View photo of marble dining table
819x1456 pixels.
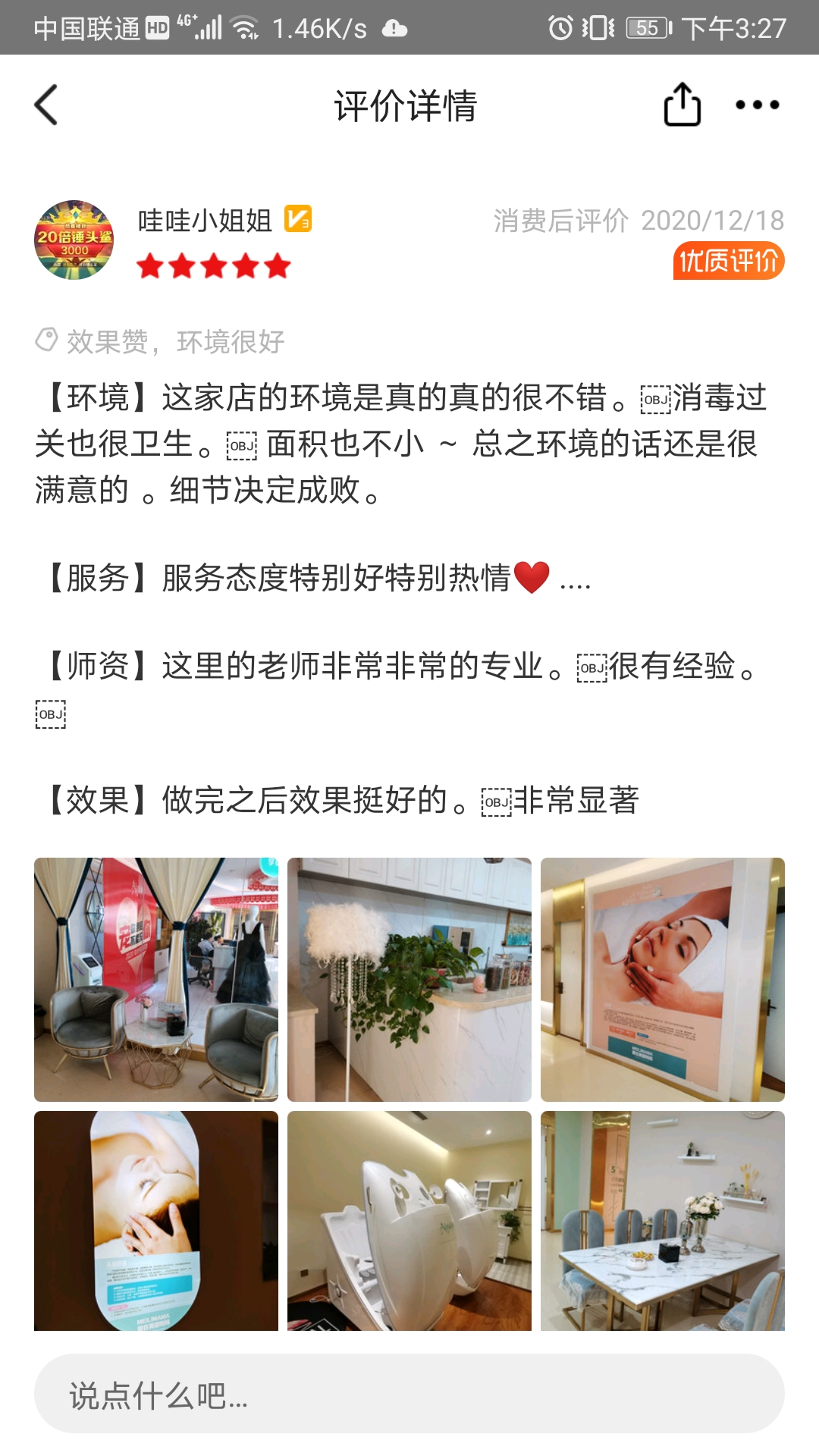[662, 1220]
